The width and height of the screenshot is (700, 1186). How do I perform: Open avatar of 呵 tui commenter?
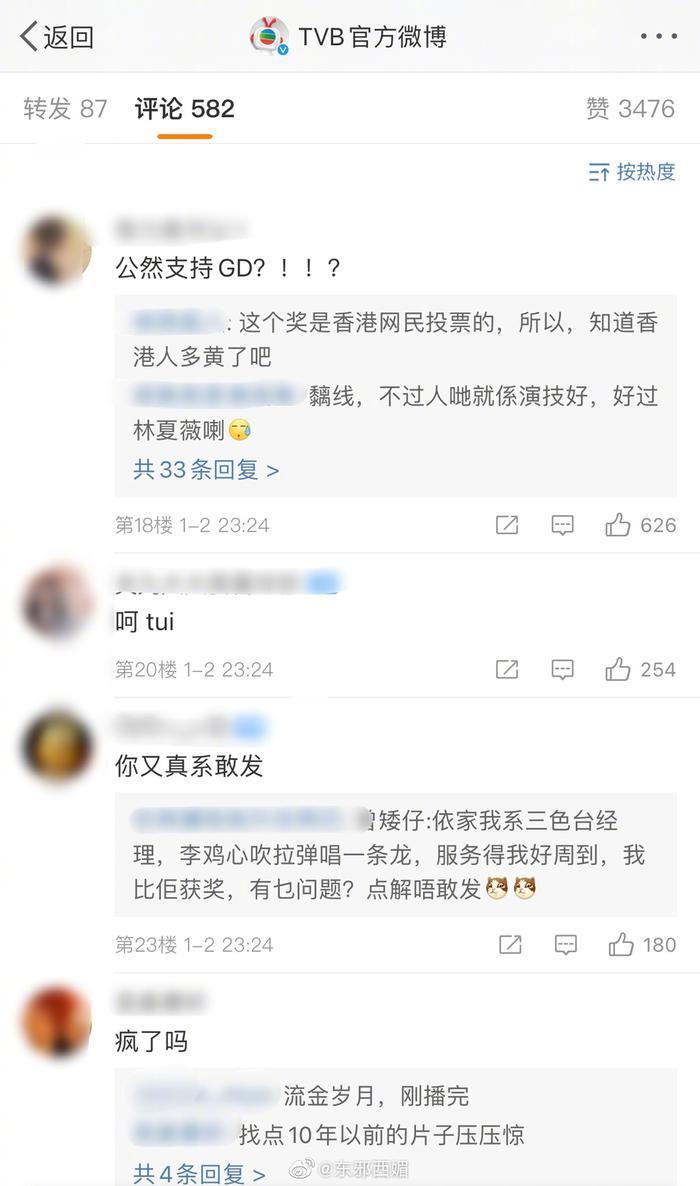coord(57,603)
